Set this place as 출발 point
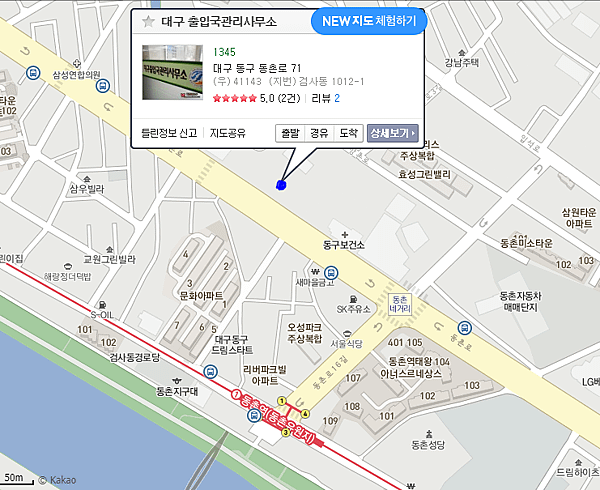The width and height of the screenshot is (600, 490). (290, 132)
